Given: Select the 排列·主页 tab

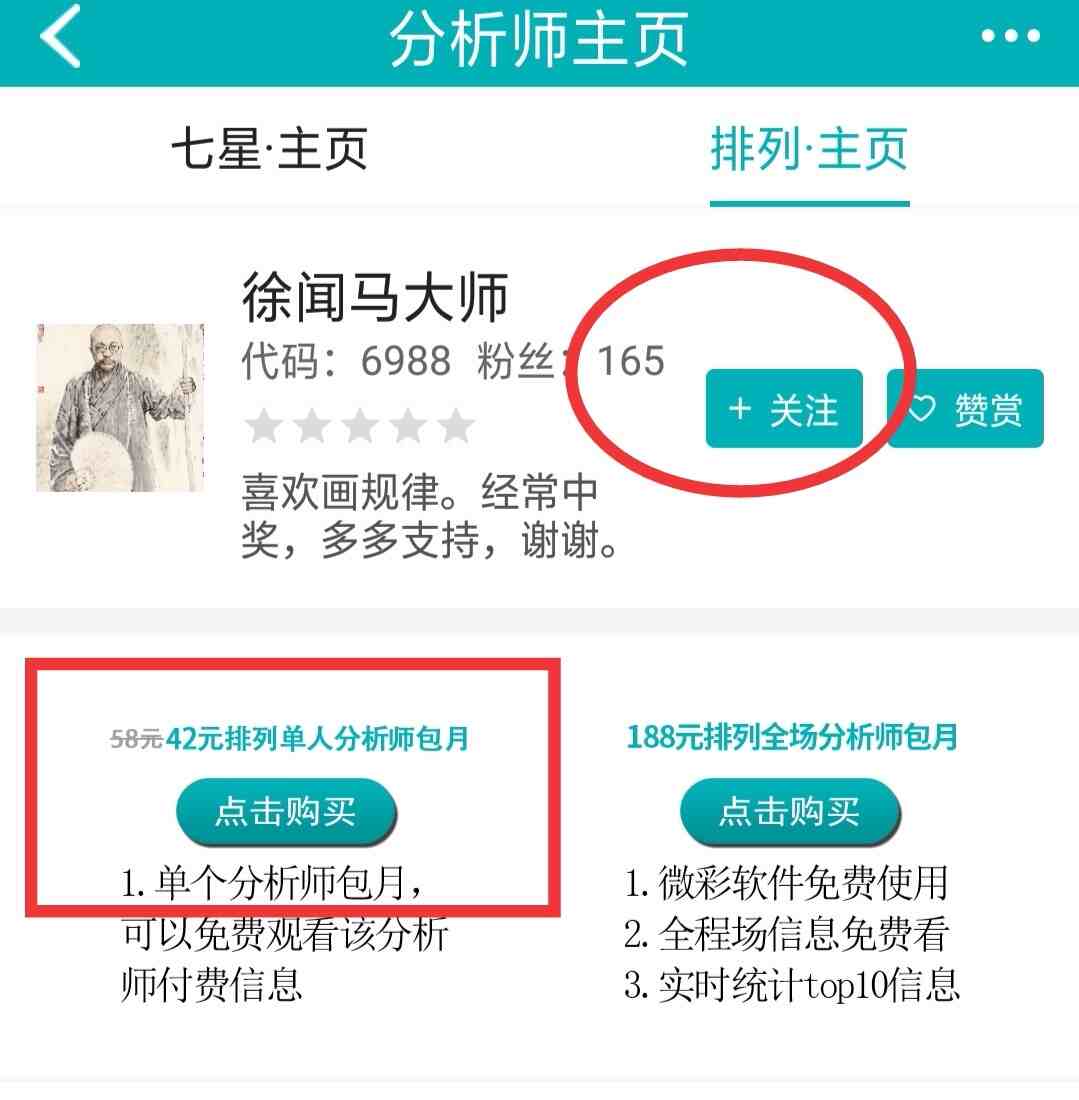Looking at the screenshot, I should [x=809, y=150].
